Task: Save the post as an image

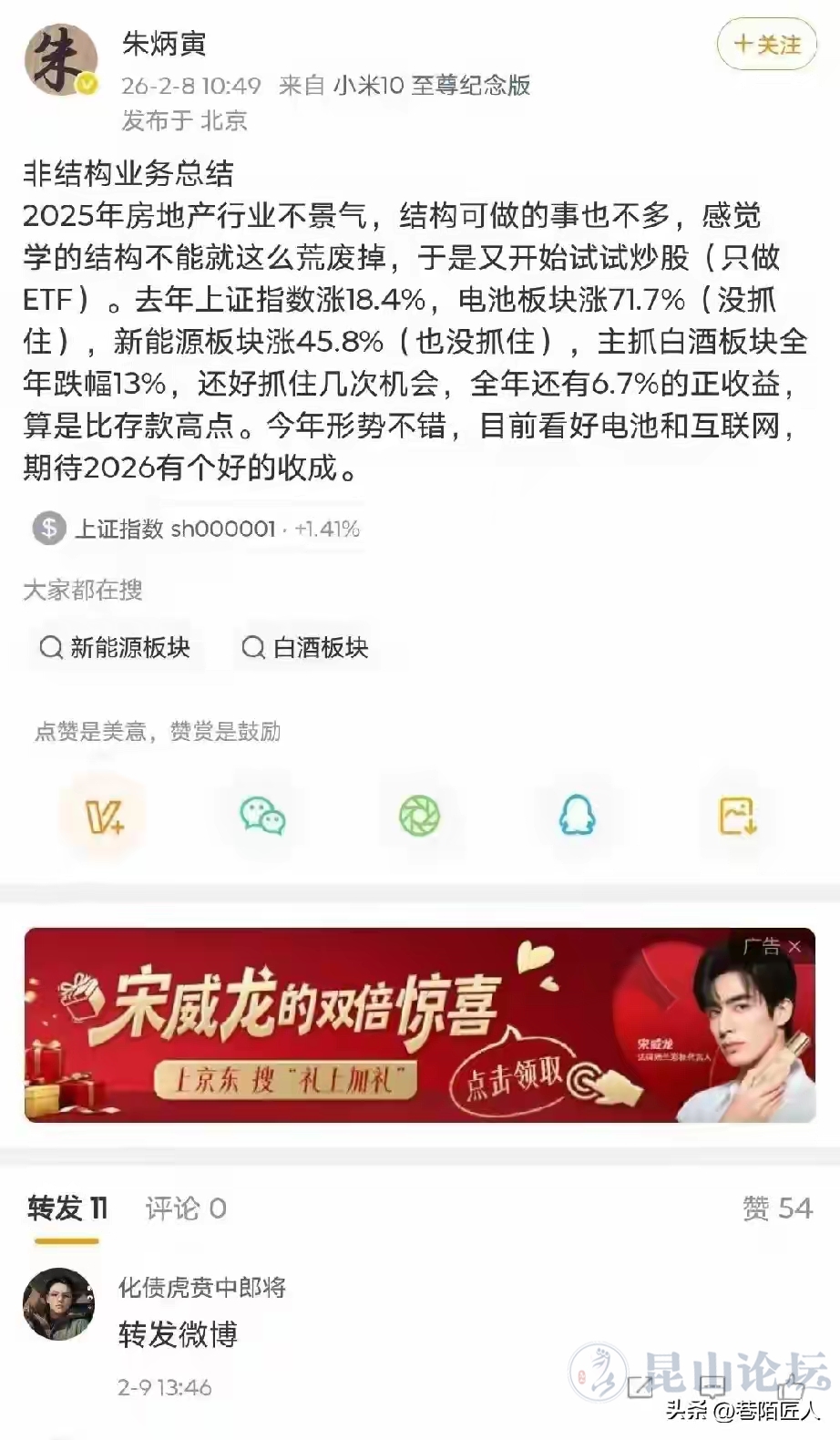Action: click(x=737, y=817)
